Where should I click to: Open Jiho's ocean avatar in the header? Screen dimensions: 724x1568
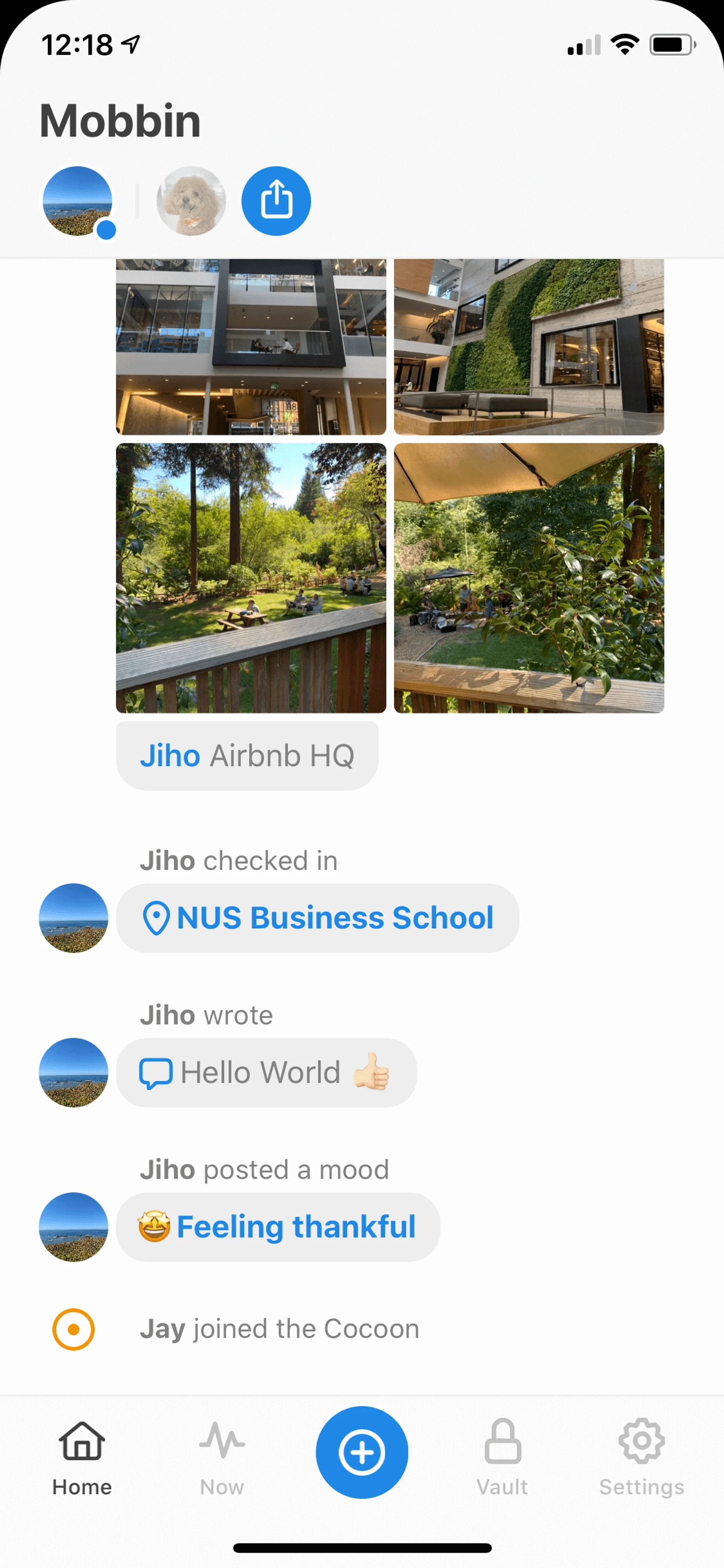click(x=77, y=201)
